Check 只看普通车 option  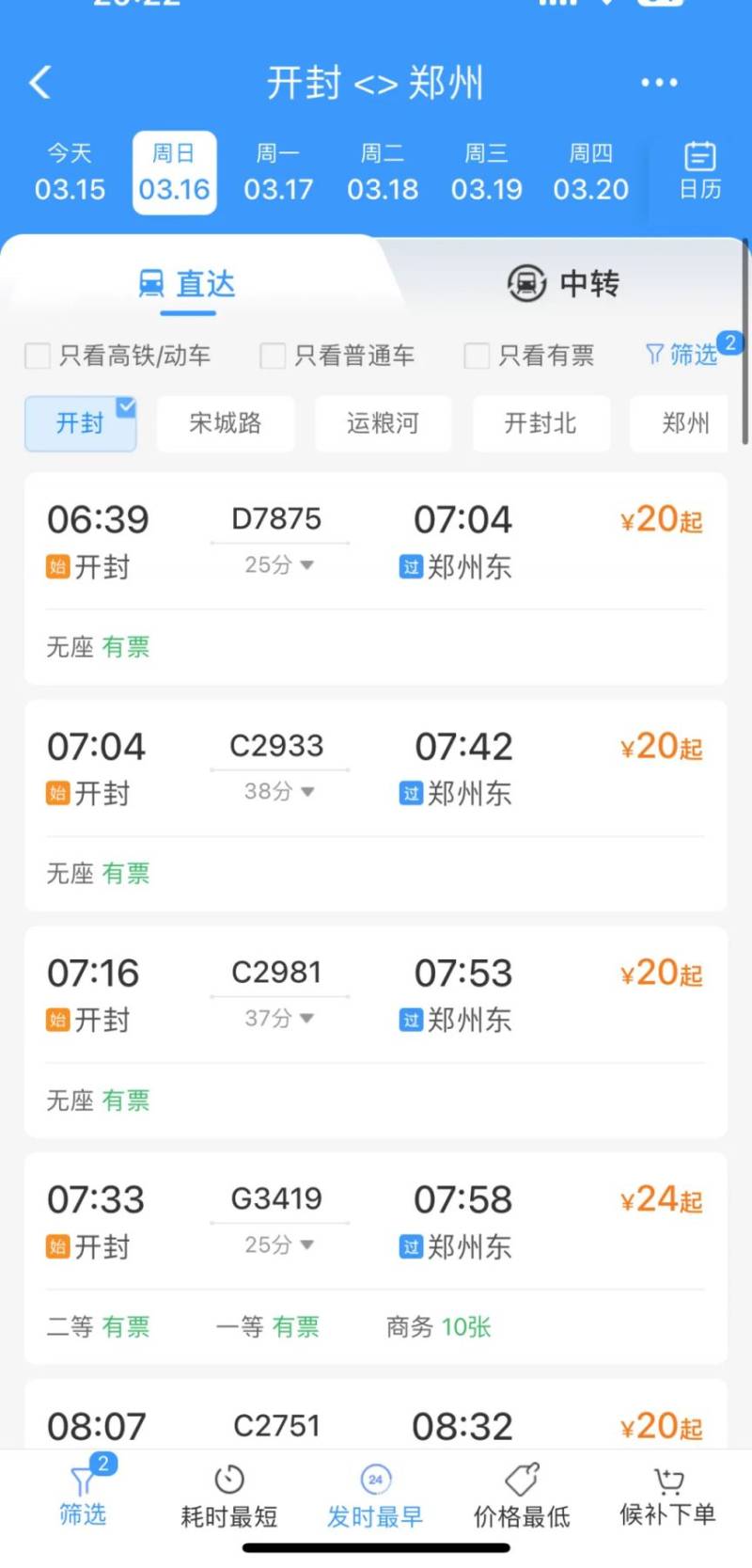pyautogui.click(x=337, y=356)
